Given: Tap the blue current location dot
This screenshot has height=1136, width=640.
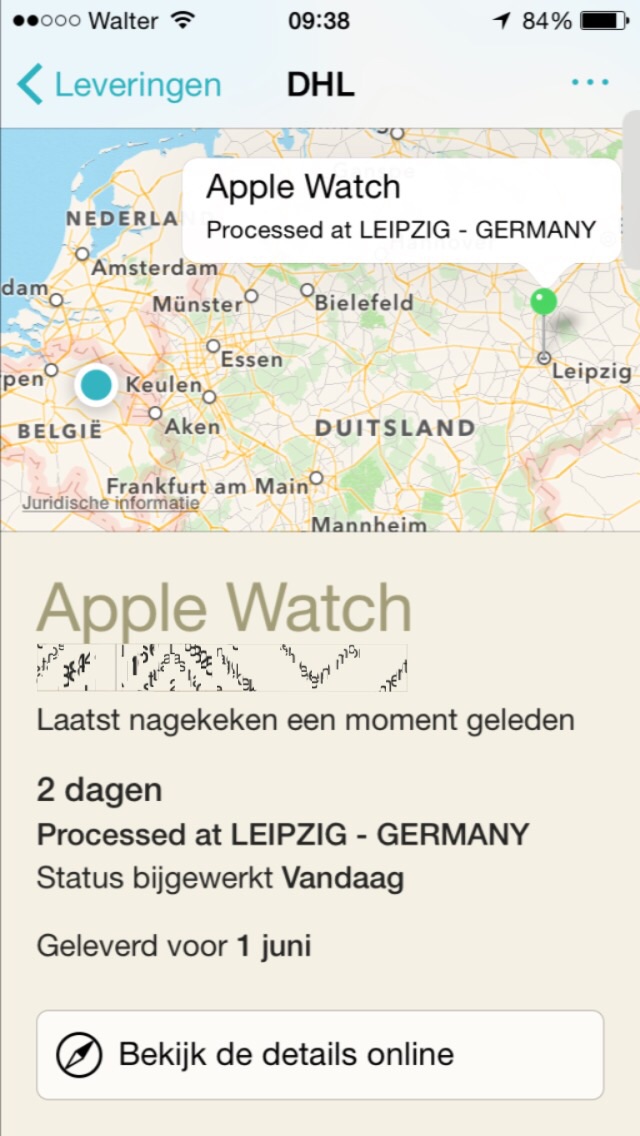Looking at the screenshot, I should pyautogui.click(x=96, y=385).
